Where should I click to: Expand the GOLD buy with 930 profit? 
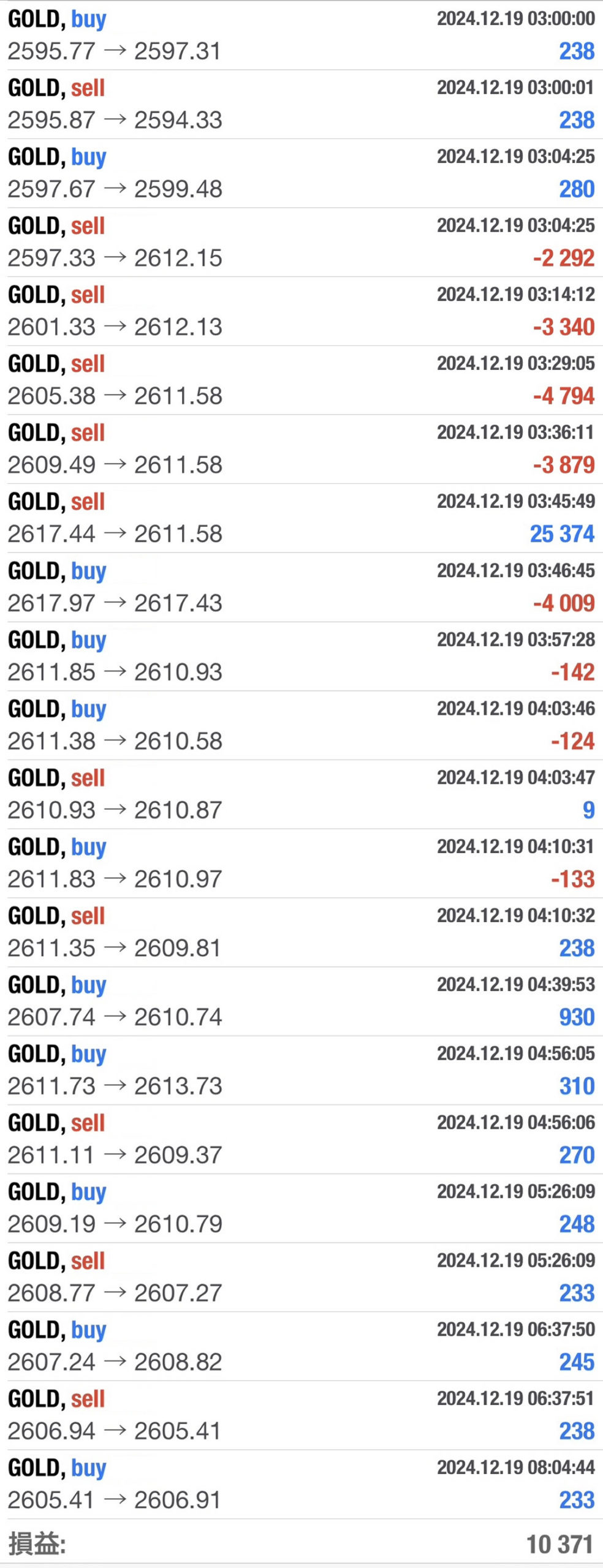[x=301, y=1001]
